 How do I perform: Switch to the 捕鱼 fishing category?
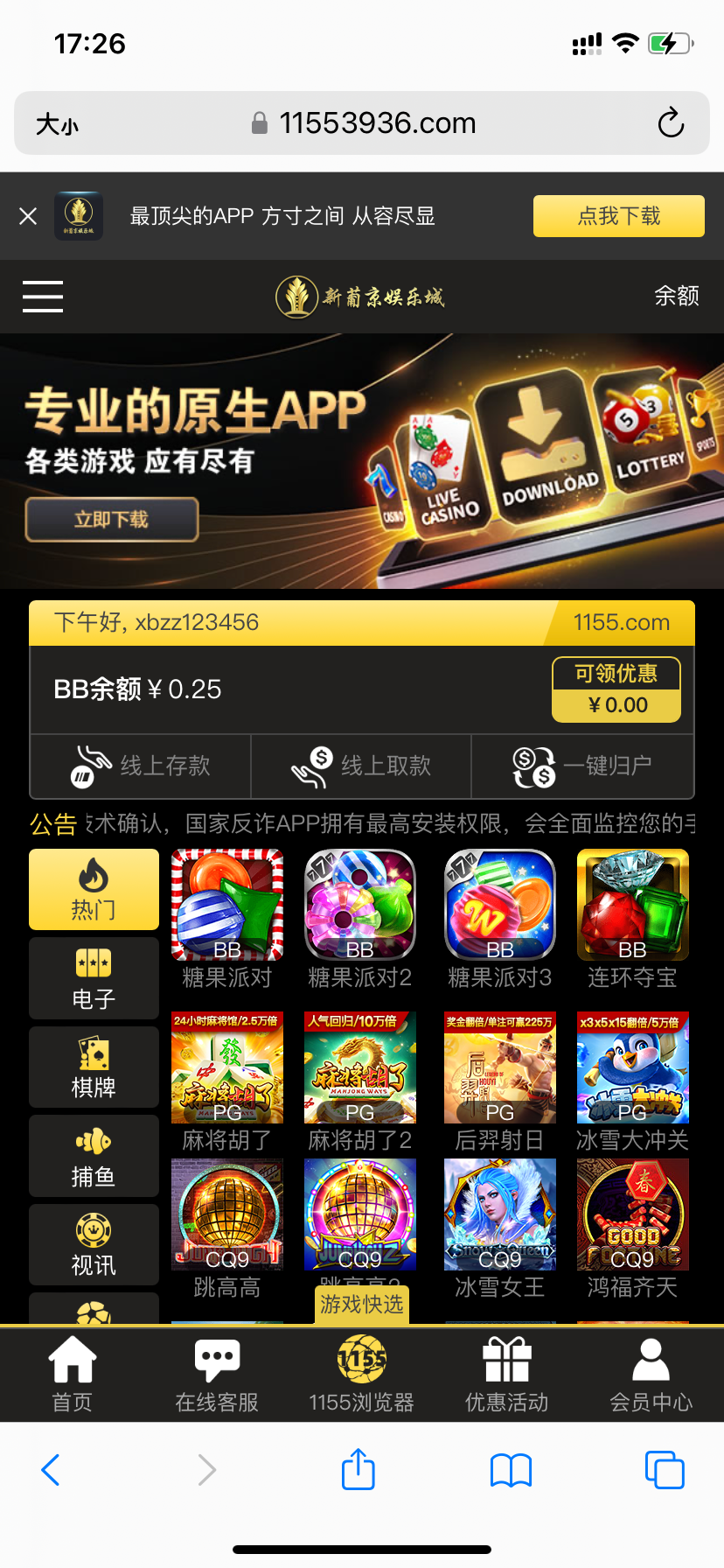pos(94,1156)
